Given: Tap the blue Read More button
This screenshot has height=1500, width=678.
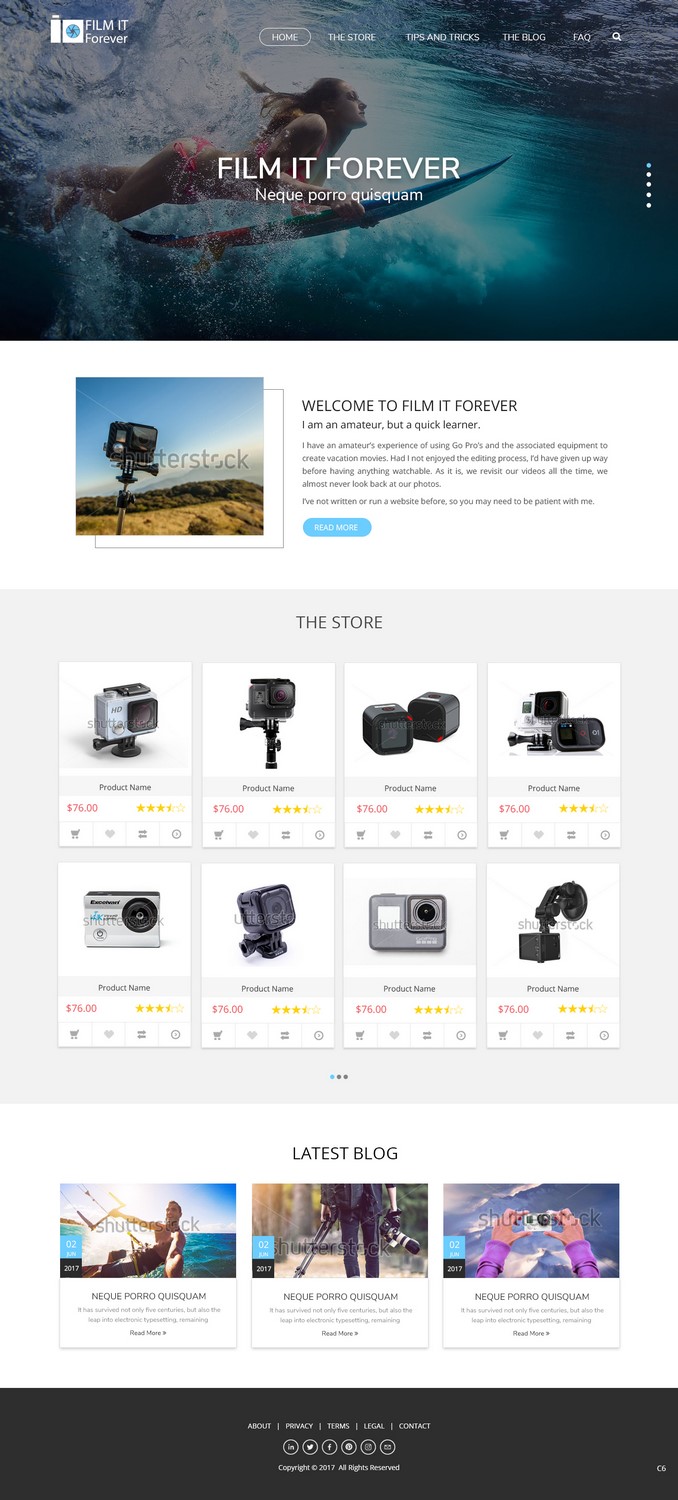Looking at the screenshot, I should (x=336, y=527).
